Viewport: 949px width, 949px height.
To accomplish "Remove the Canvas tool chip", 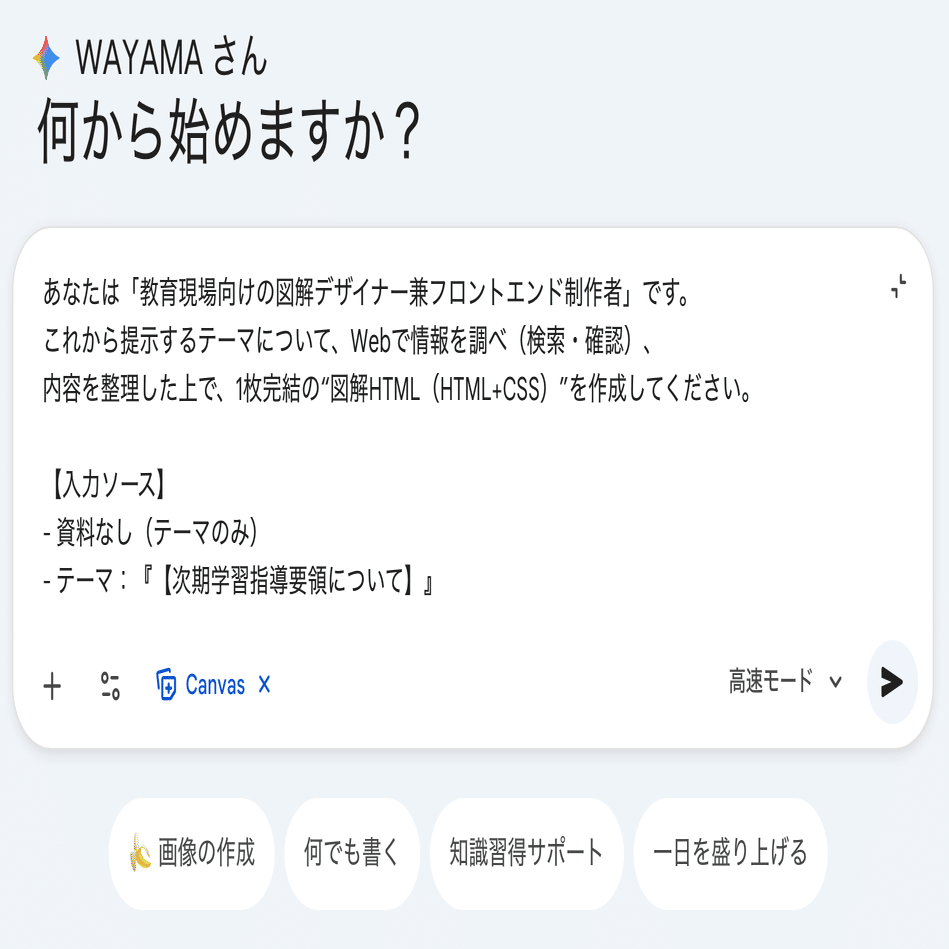I will [x=265, y=685].
